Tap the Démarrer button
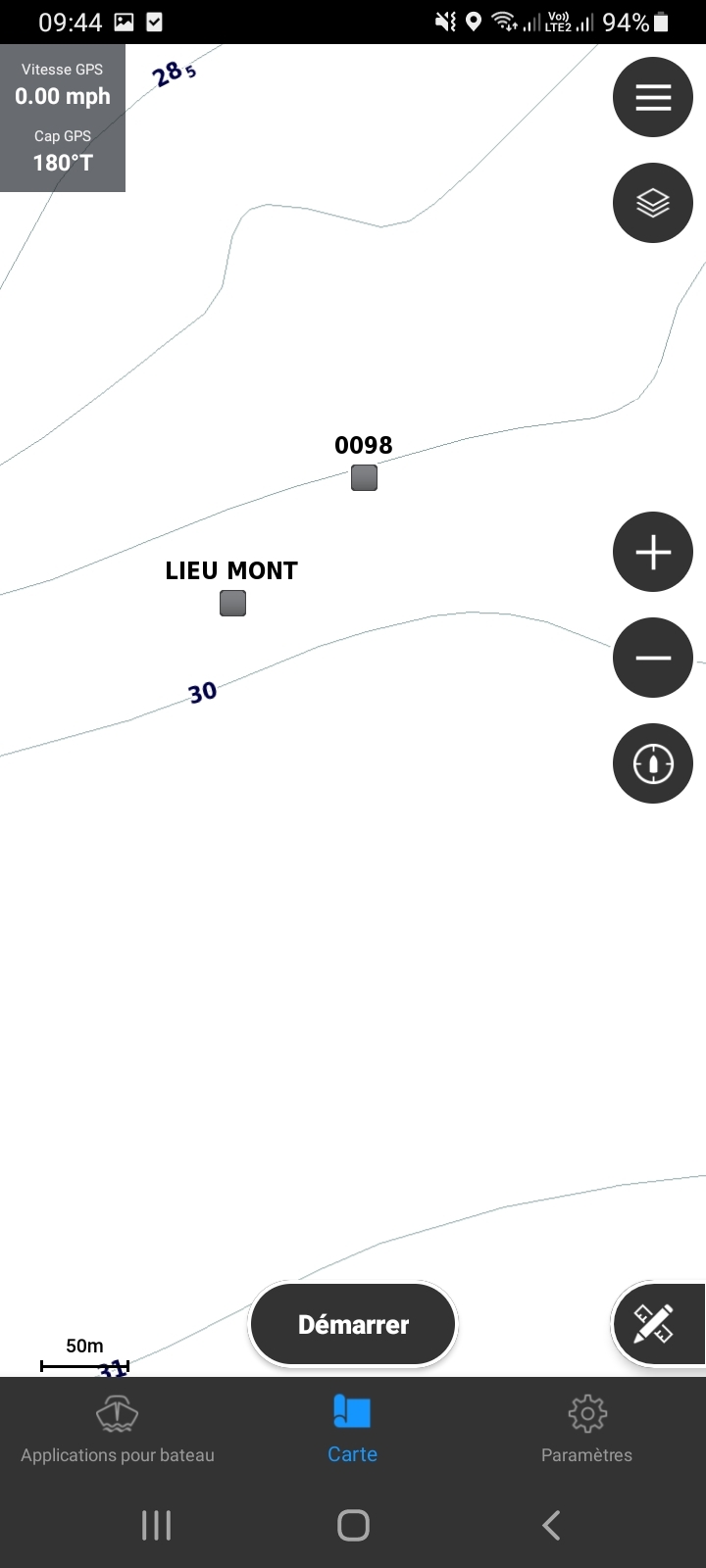 pyautogui.click(x=353, y=1324)
